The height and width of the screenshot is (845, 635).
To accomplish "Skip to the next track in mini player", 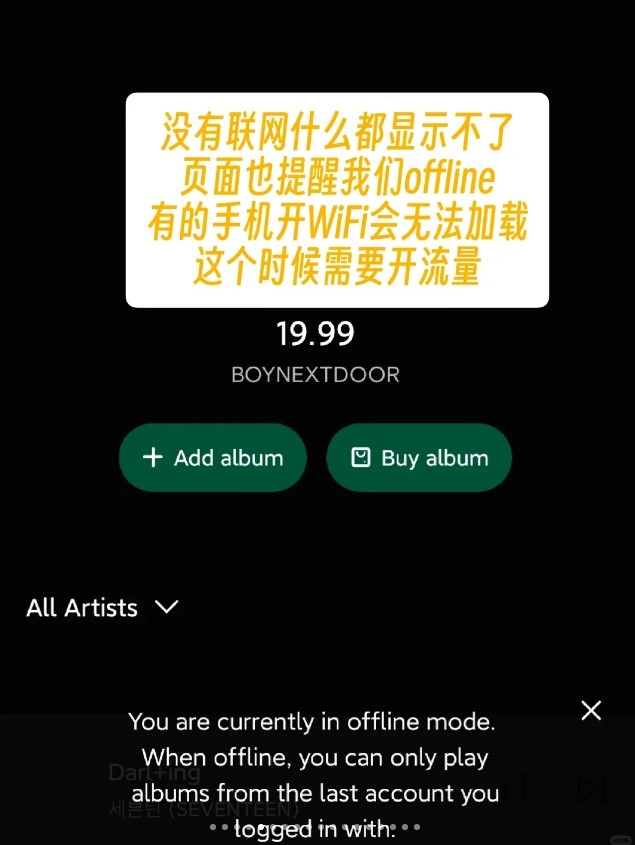I will 591,790.
